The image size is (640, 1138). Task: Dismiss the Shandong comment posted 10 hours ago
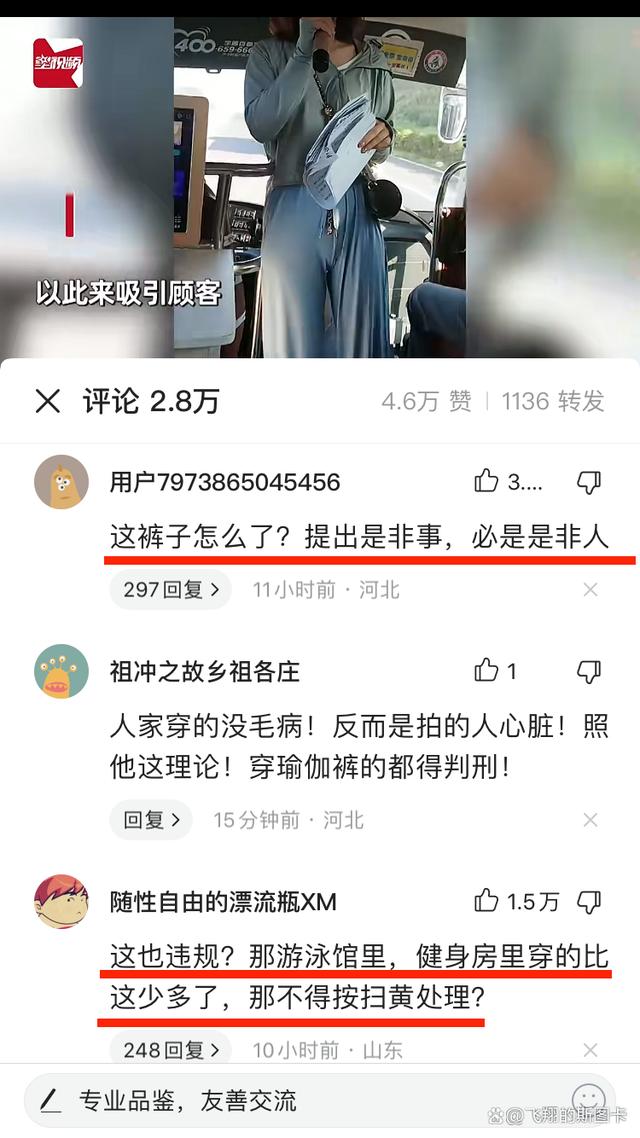[x=590, y=1050]
